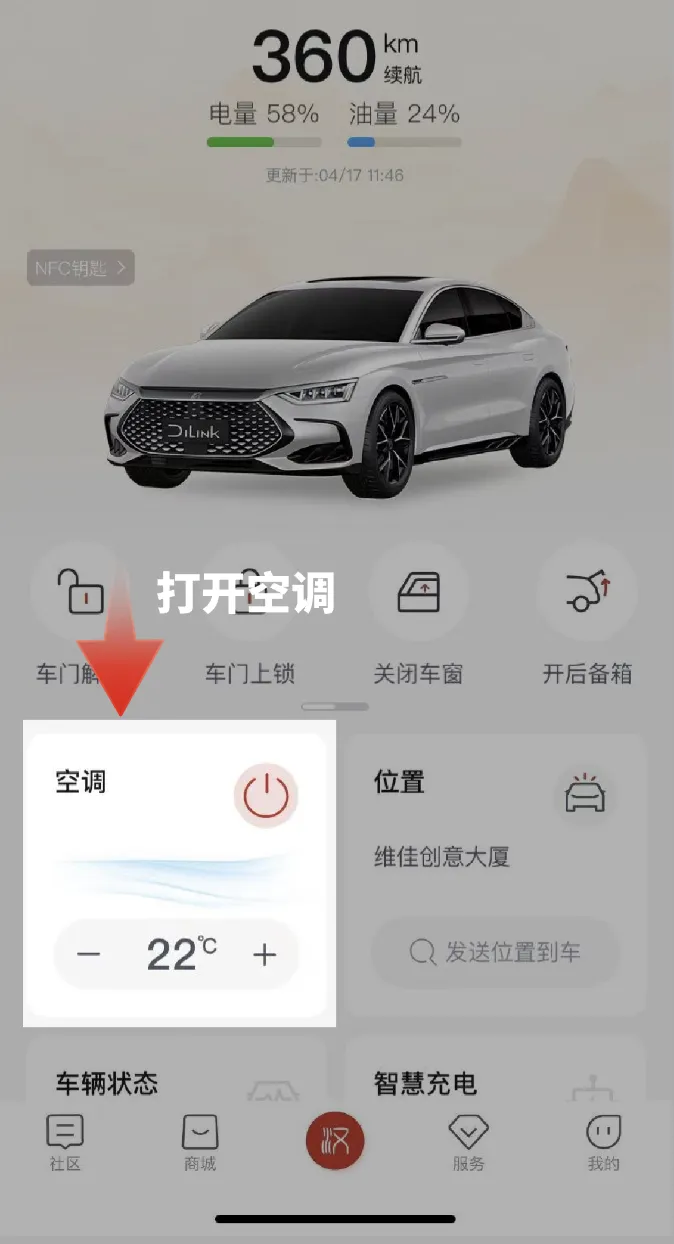Turn on the air conditioner power button
Image resolution: width=674 pixels, height=1244 pixels.
point(266,796)
